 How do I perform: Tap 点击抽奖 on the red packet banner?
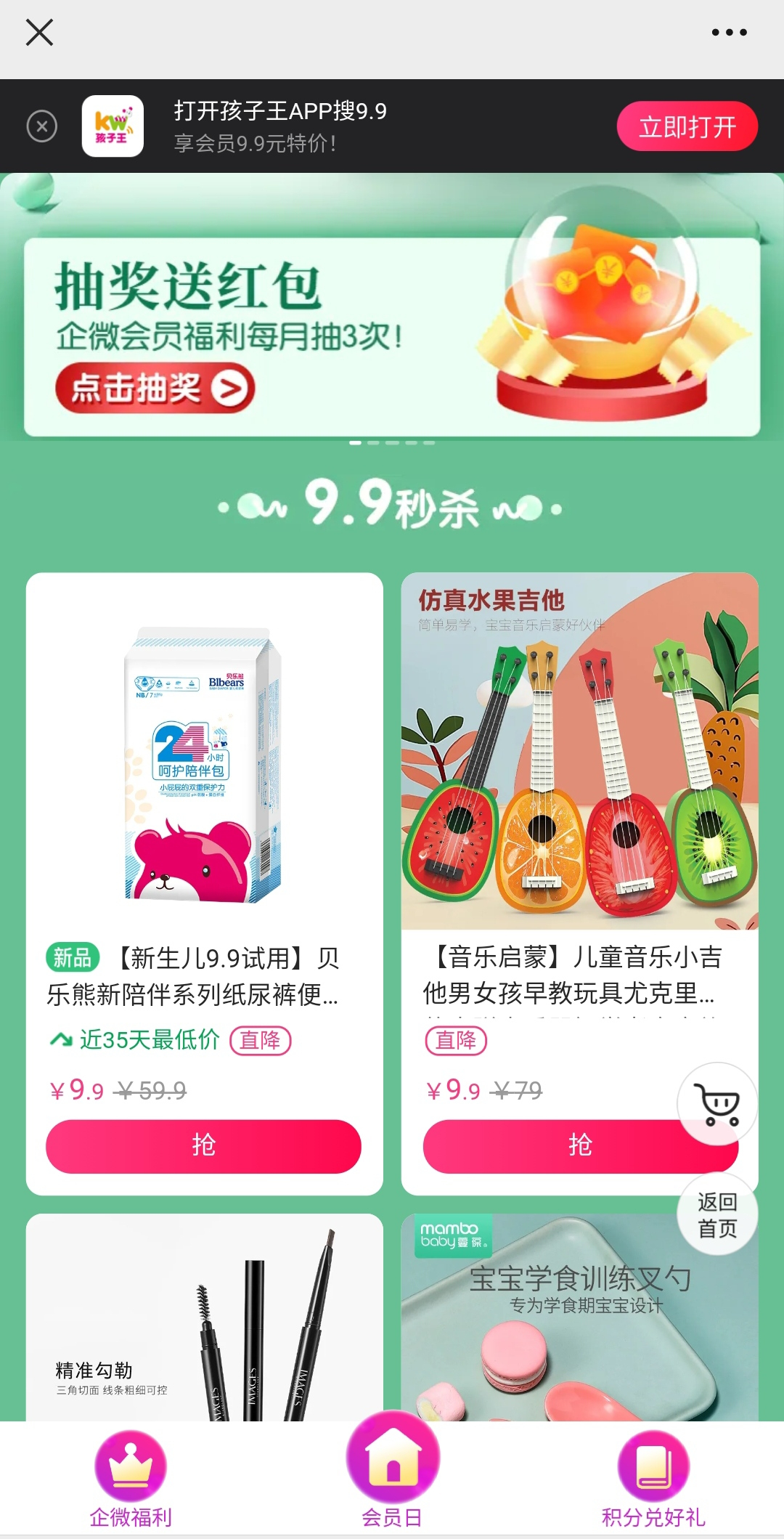pos(155,388)
